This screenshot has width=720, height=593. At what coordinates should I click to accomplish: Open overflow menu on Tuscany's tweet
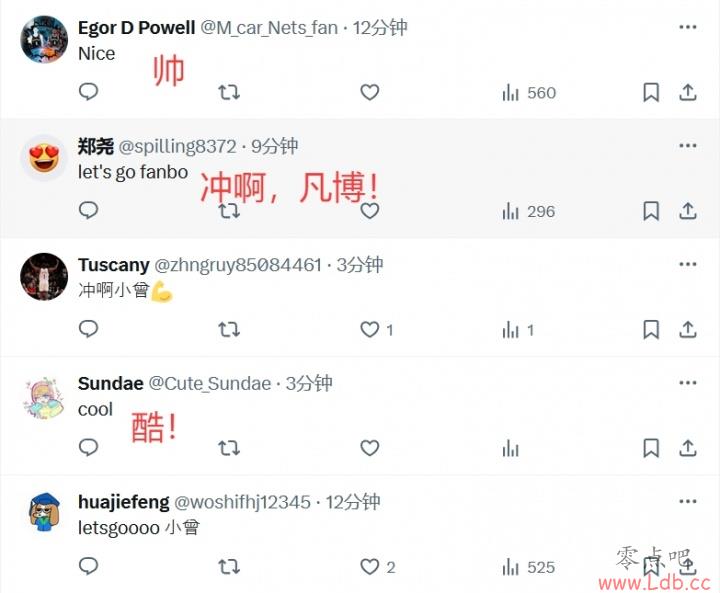coord(687,264)
